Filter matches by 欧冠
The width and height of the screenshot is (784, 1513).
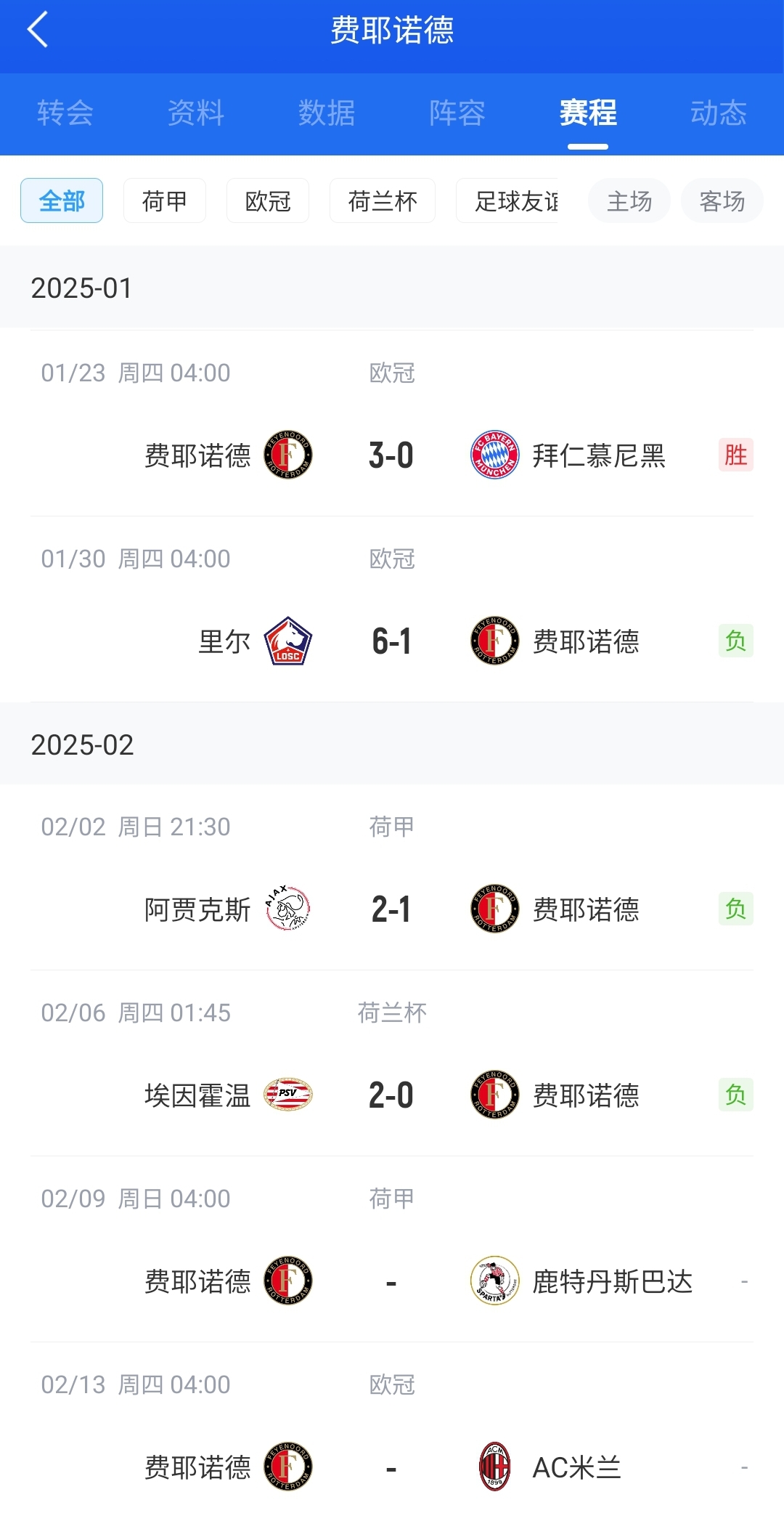[x=267, y=201]
